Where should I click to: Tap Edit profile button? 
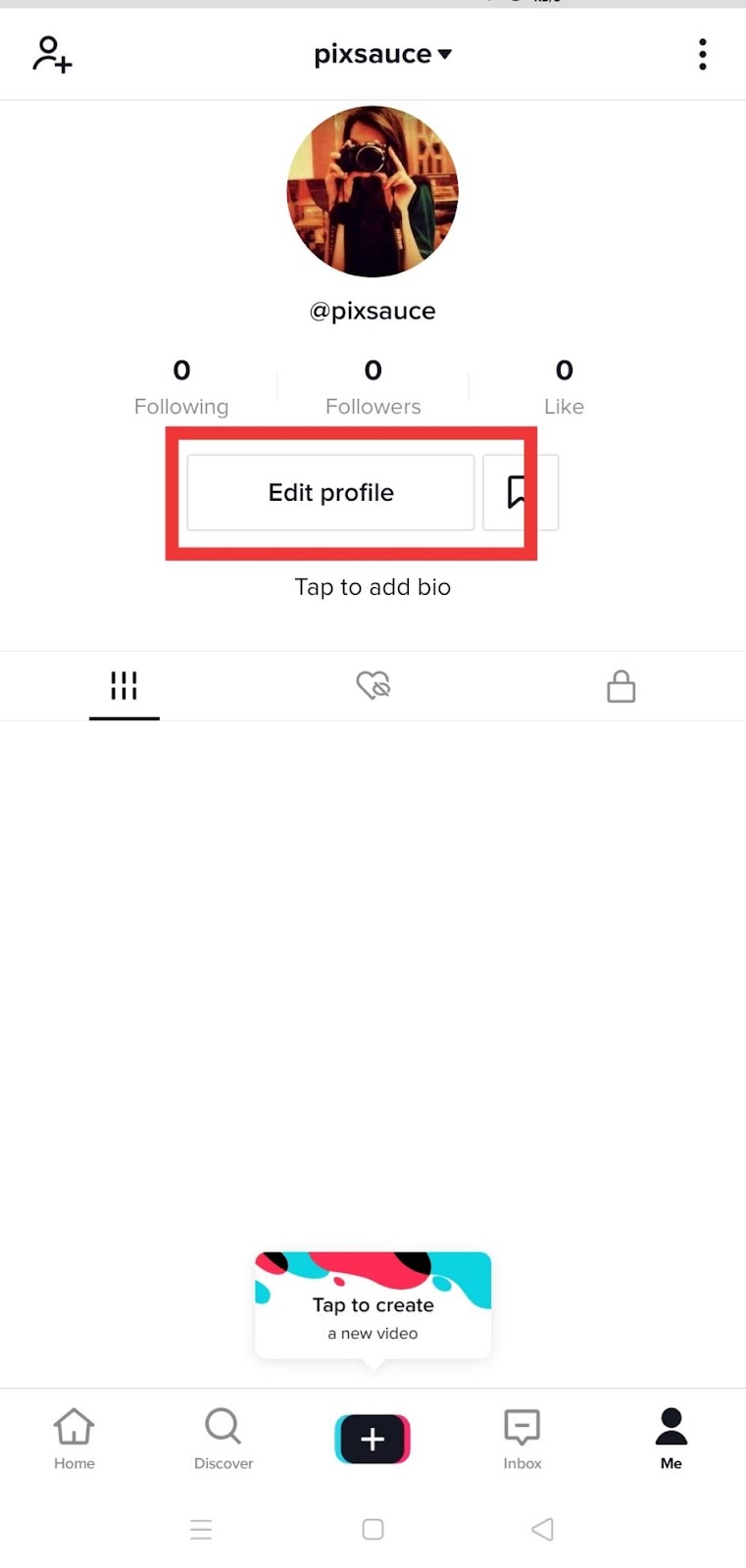330,492
